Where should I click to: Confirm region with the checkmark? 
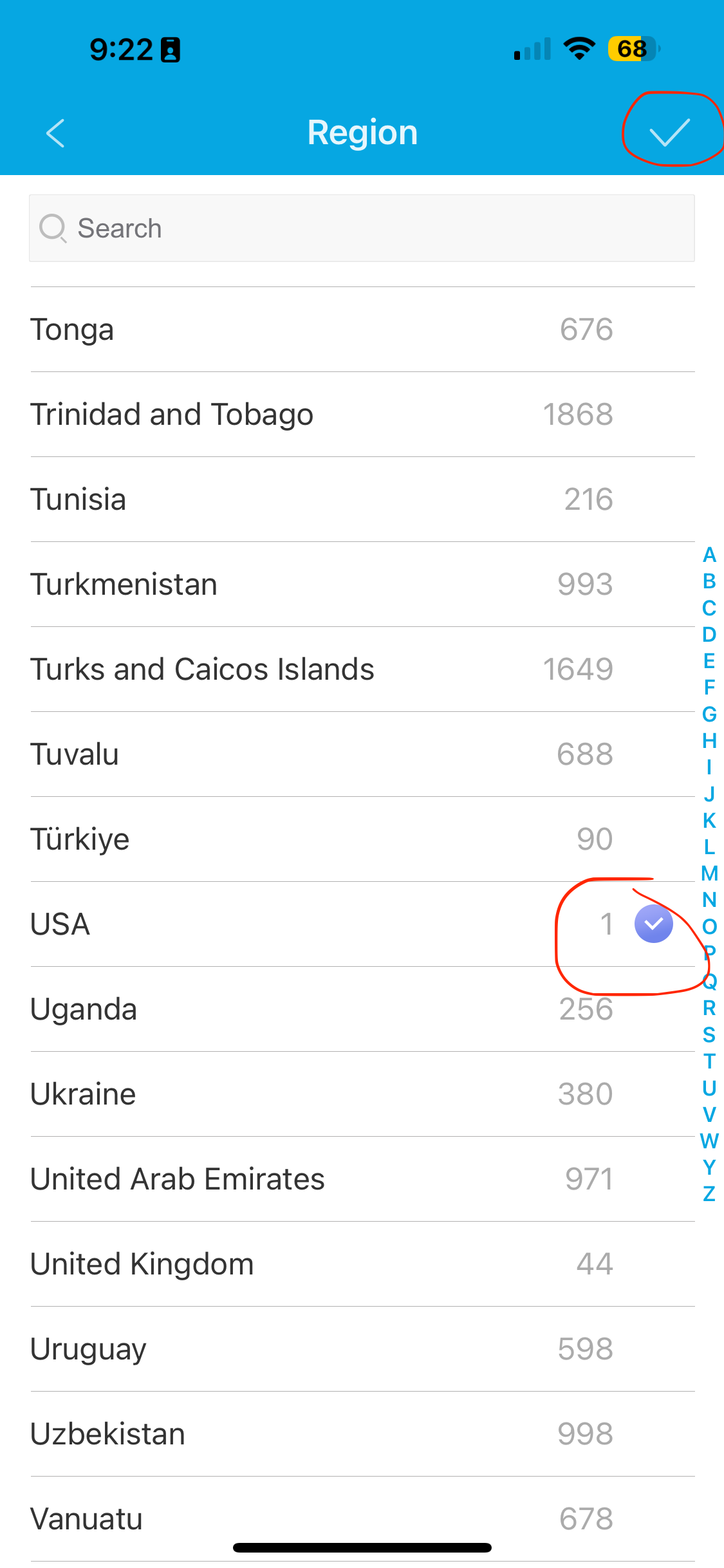click(x=669, y=133)
